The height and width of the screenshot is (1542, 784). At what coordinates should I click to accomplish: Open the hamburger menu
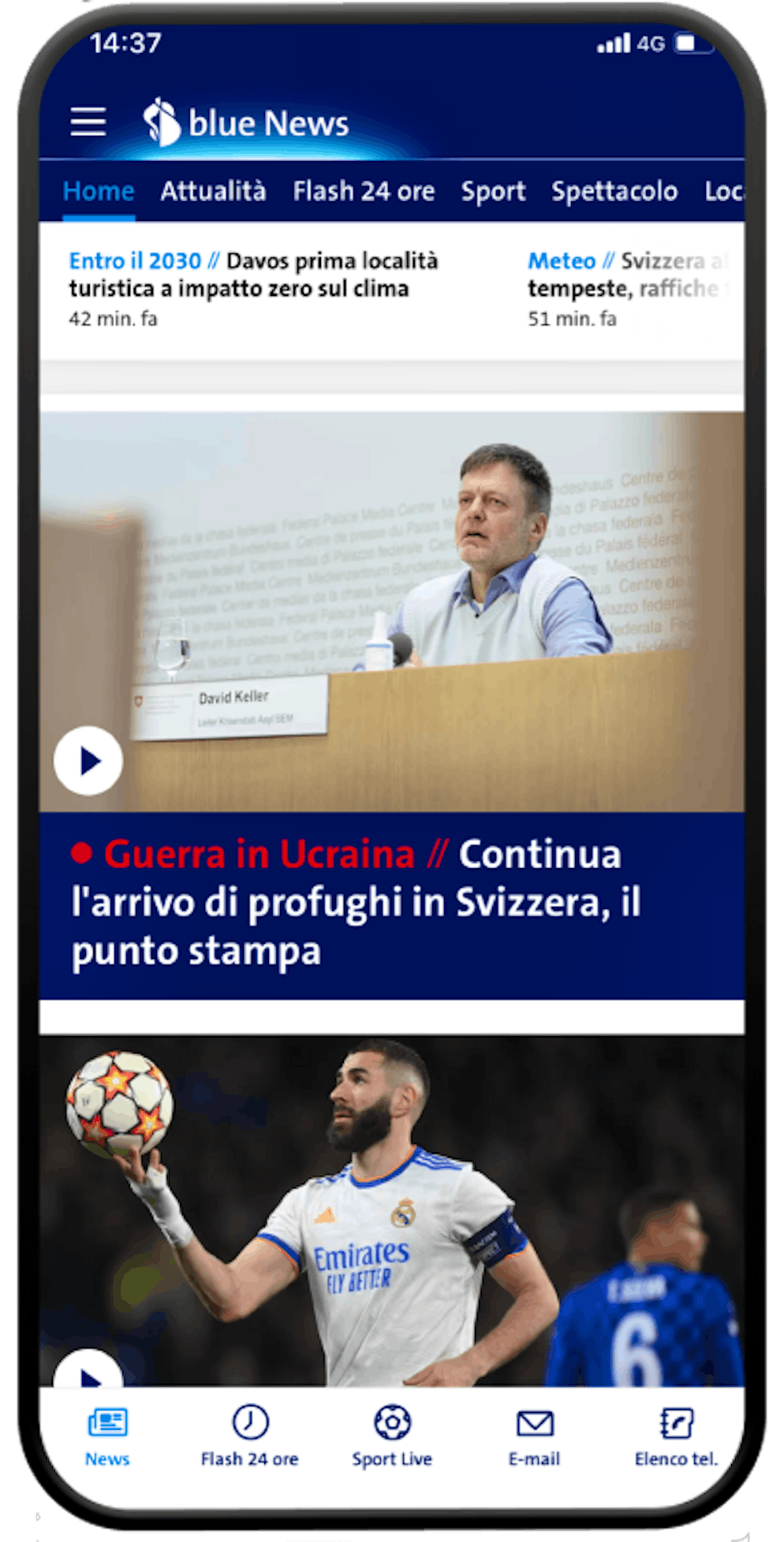click(x=88, y=122)
